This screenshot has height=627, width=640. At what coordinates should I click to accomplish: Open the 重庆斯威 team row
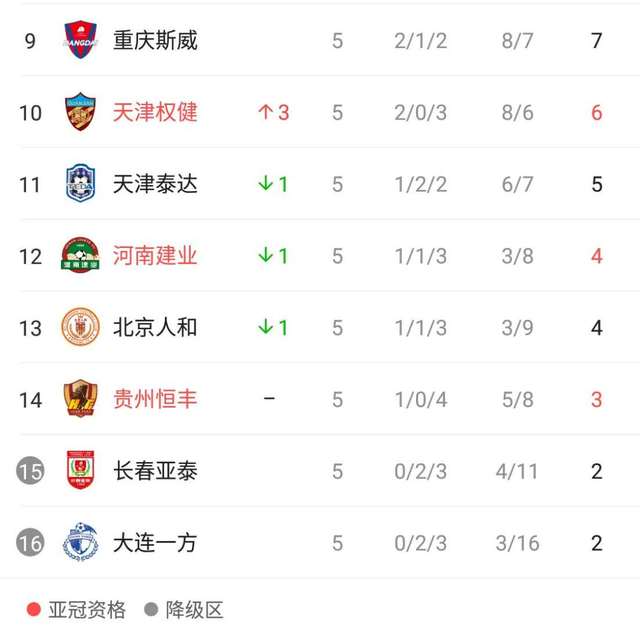155,41
